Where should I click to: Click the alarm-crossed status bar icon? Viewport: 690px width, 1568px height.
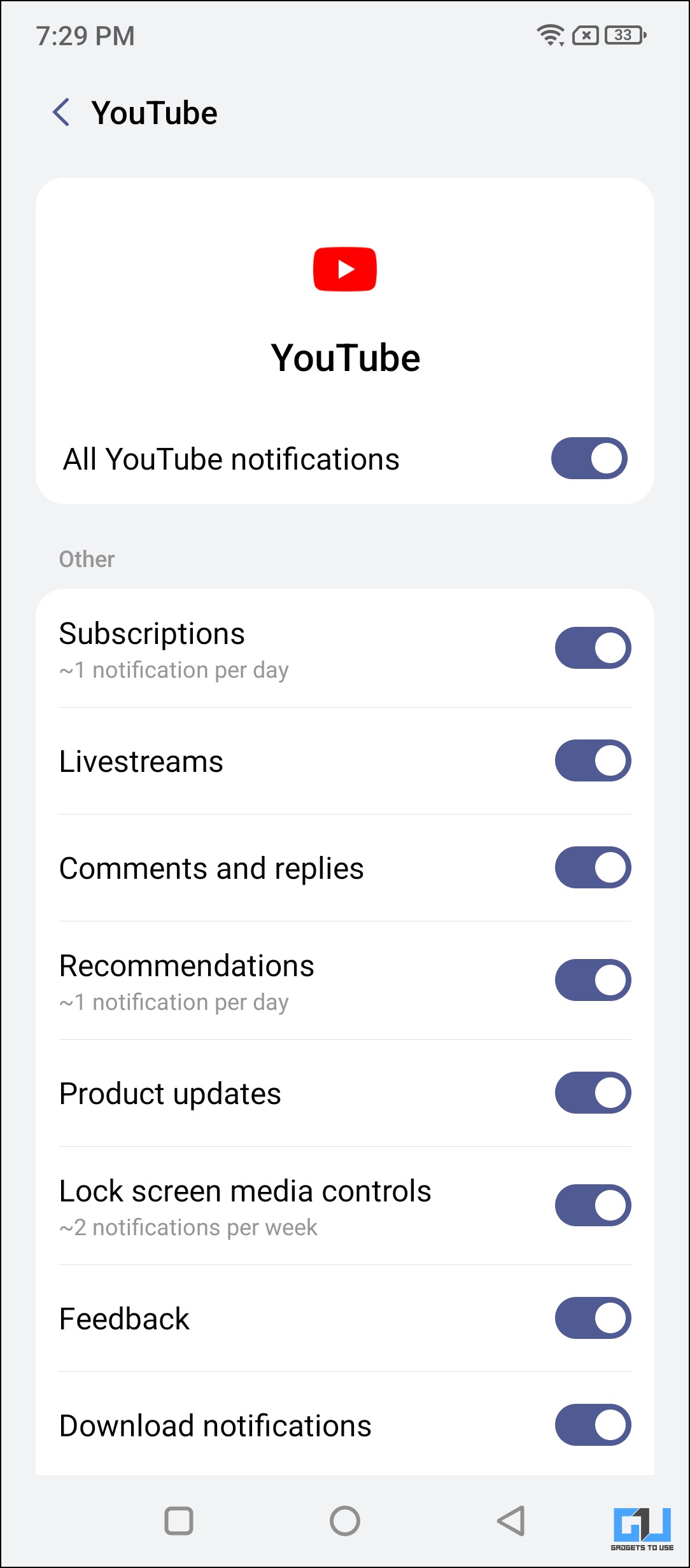coord(584,36)
